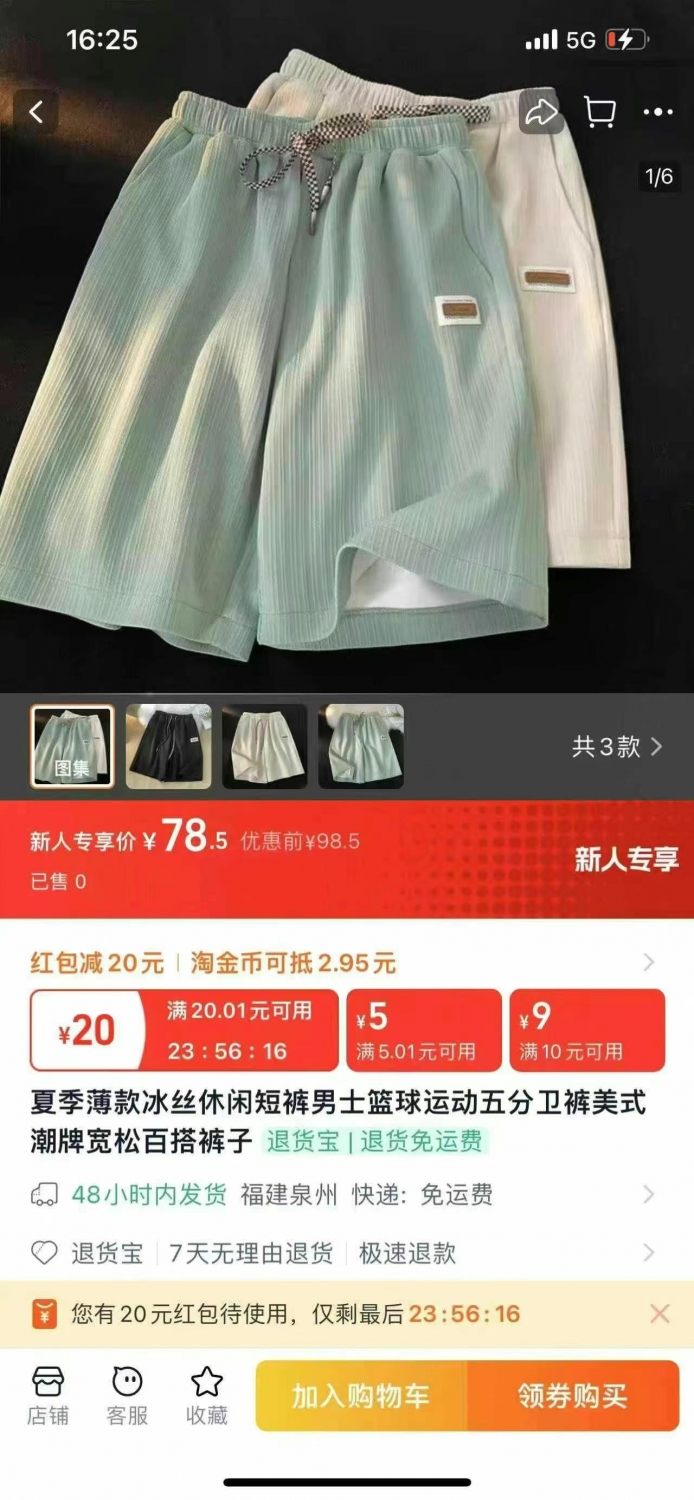Select the 图集 first gallery thumbnail
The image size is (694, 1500).
[x=72, y=746]
